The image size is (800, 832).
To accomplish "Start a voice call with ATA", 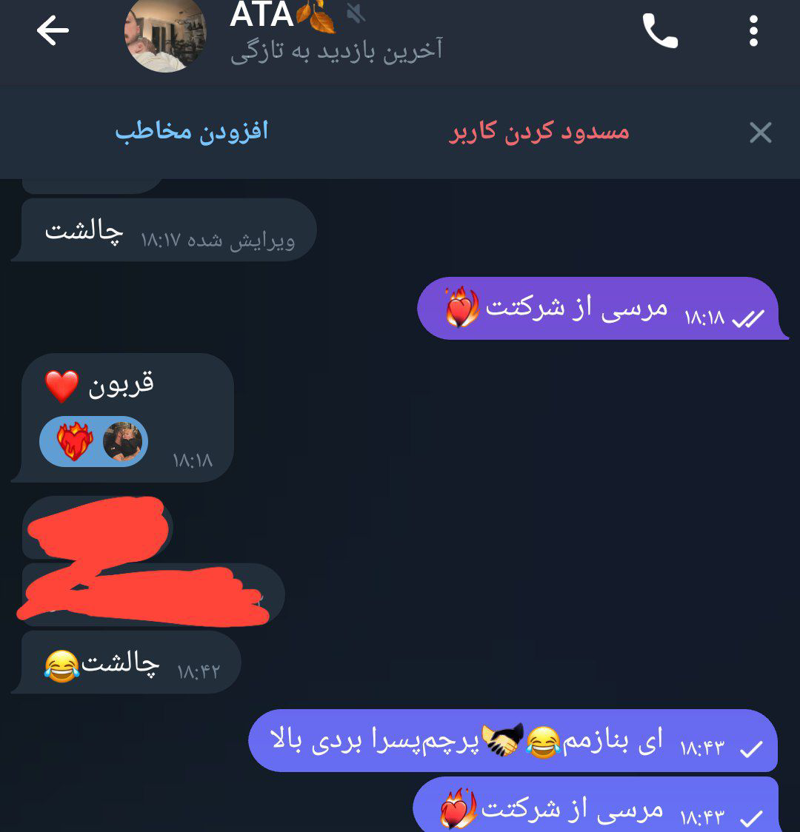I will coord(660,31).
